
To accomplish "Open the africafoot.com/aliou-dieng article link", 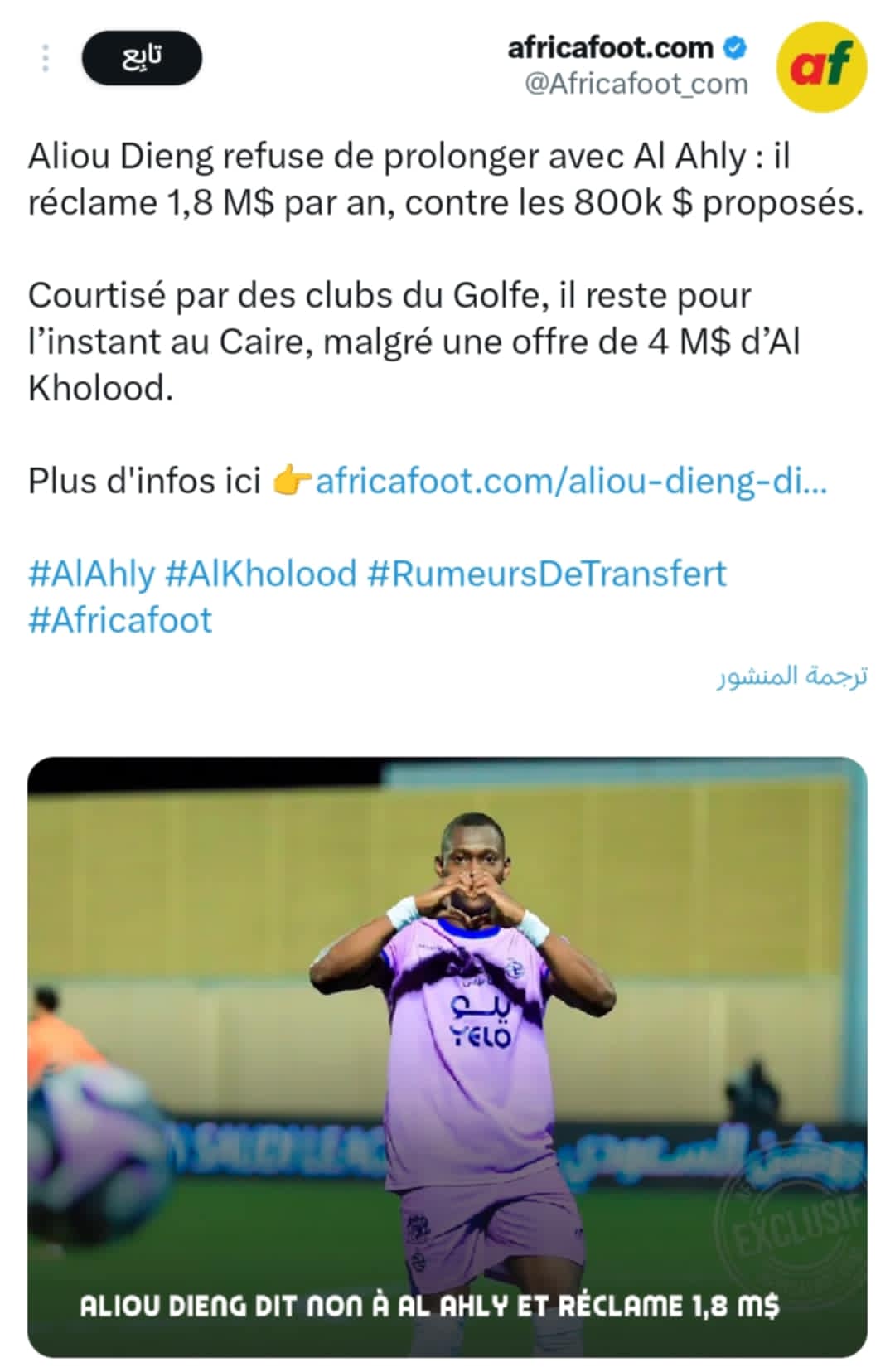I will coord(570,481).
